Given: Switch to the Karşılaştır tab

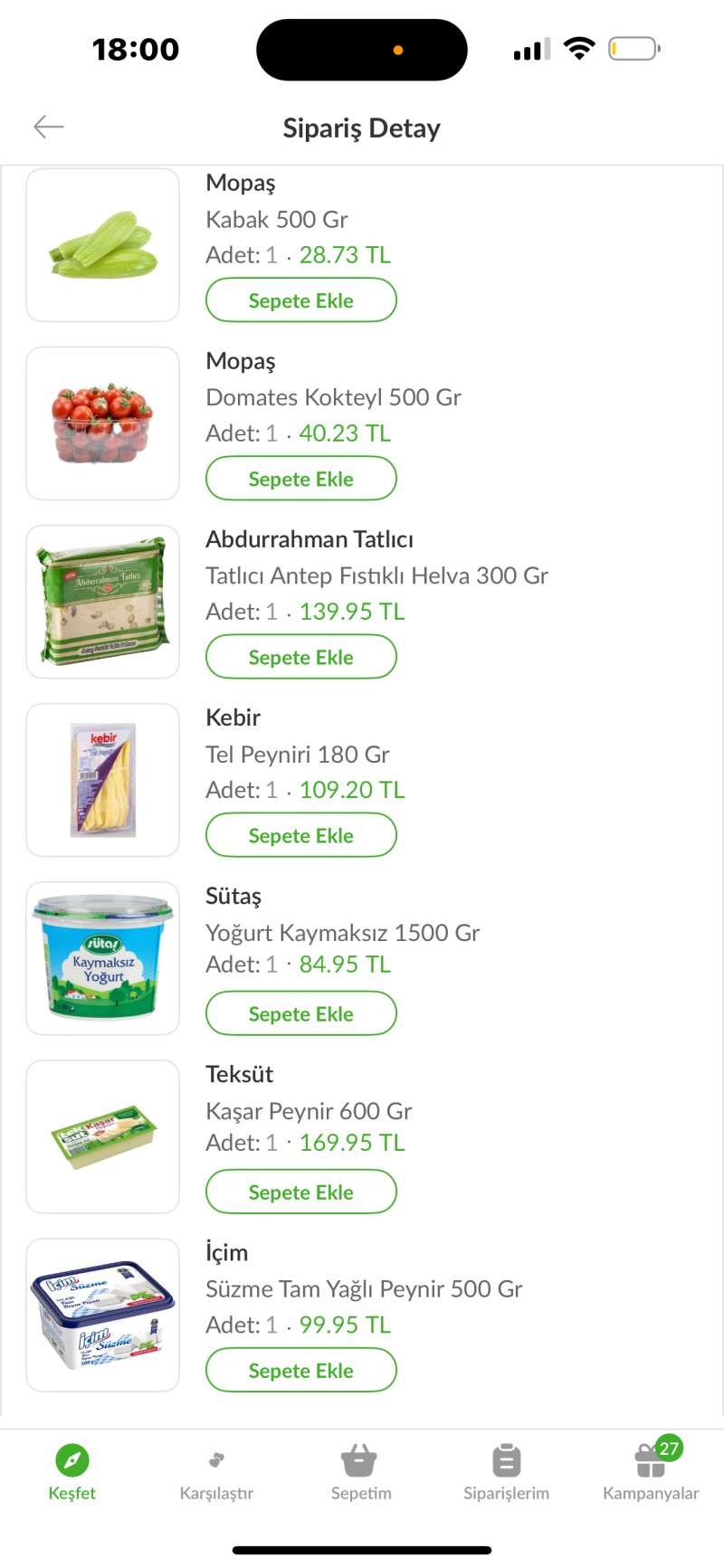Looking at the screenshot, I should [x=216, y=1472].
